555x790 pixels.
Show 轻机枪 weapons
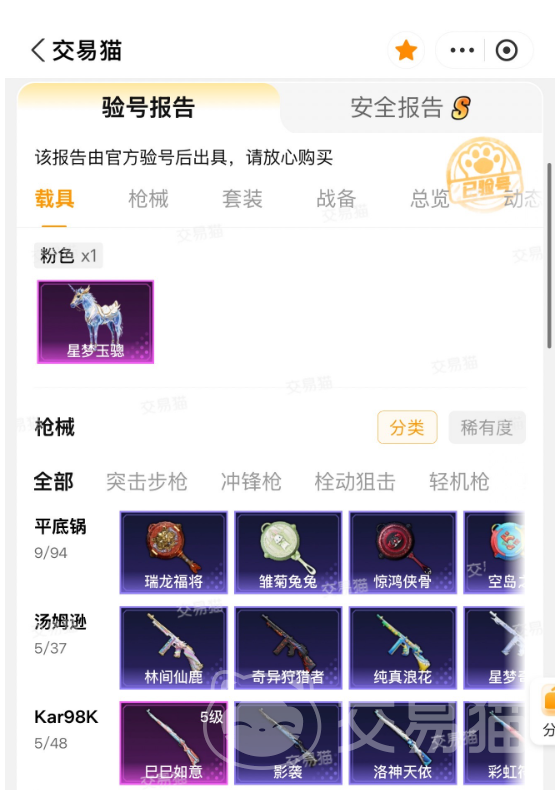459,482
